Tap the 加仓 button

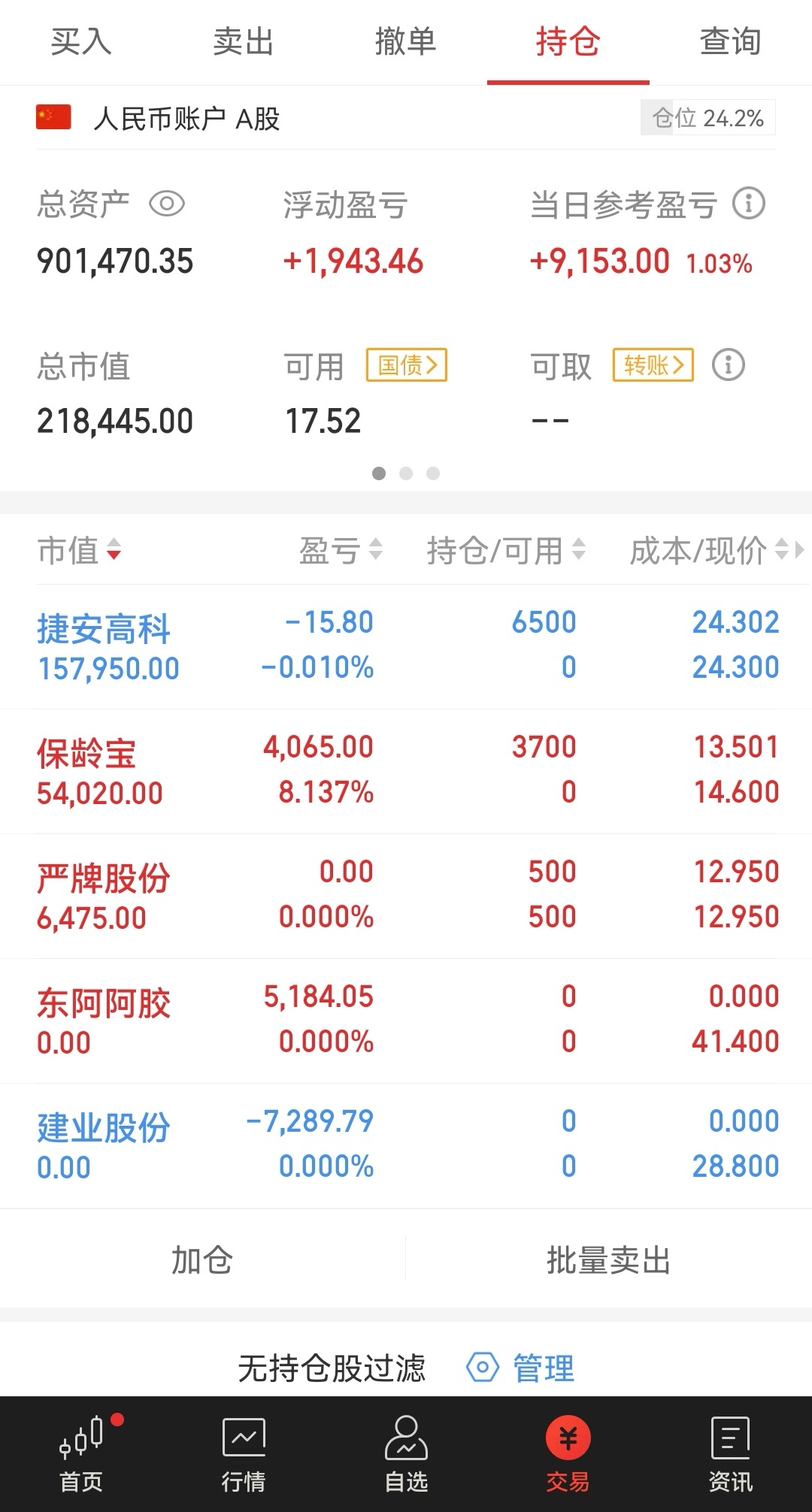[202, 1259]
